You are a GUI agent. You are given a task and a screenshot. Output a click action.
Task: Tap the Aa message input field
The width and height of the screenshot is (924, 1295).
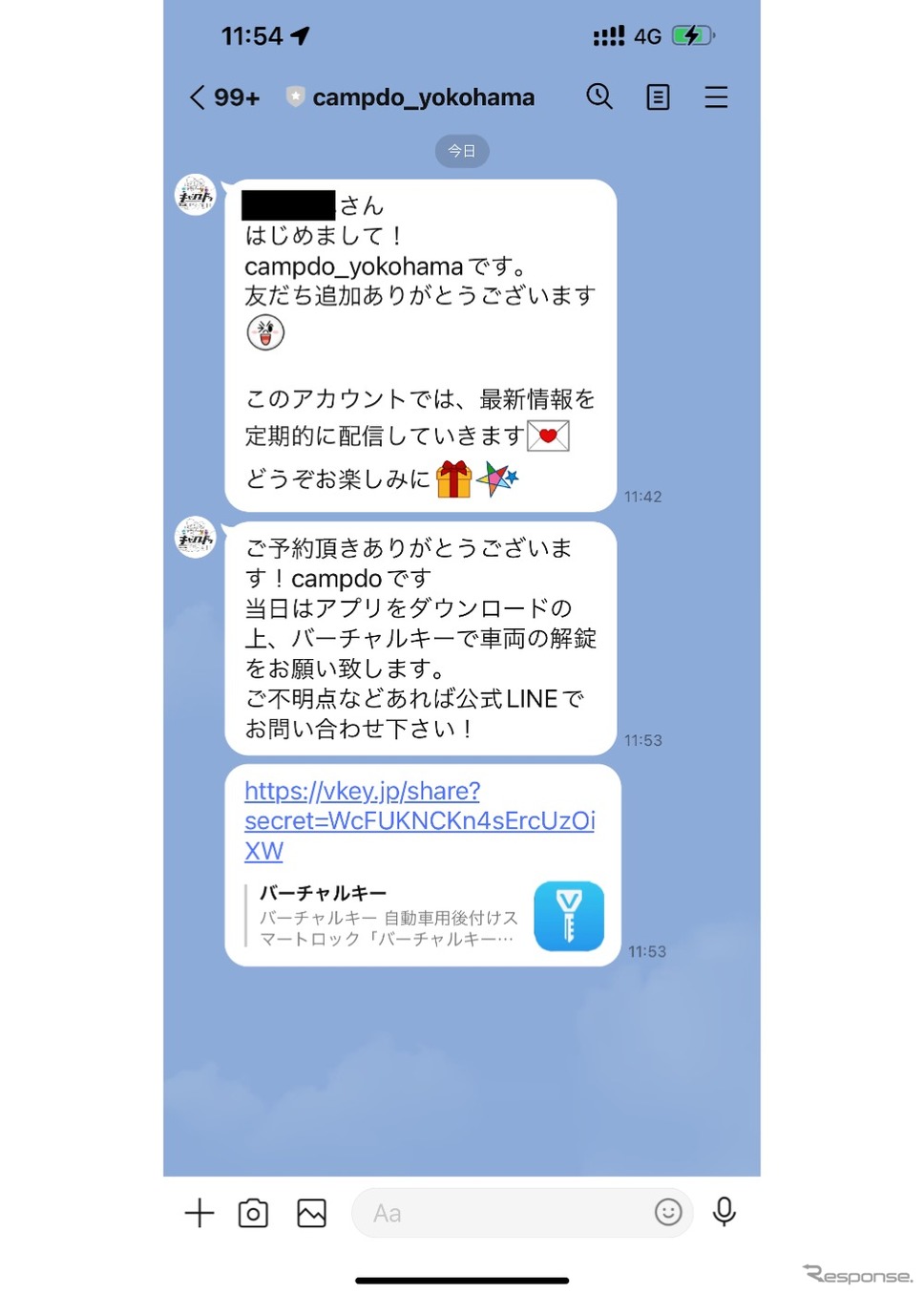pos(496,1213)
